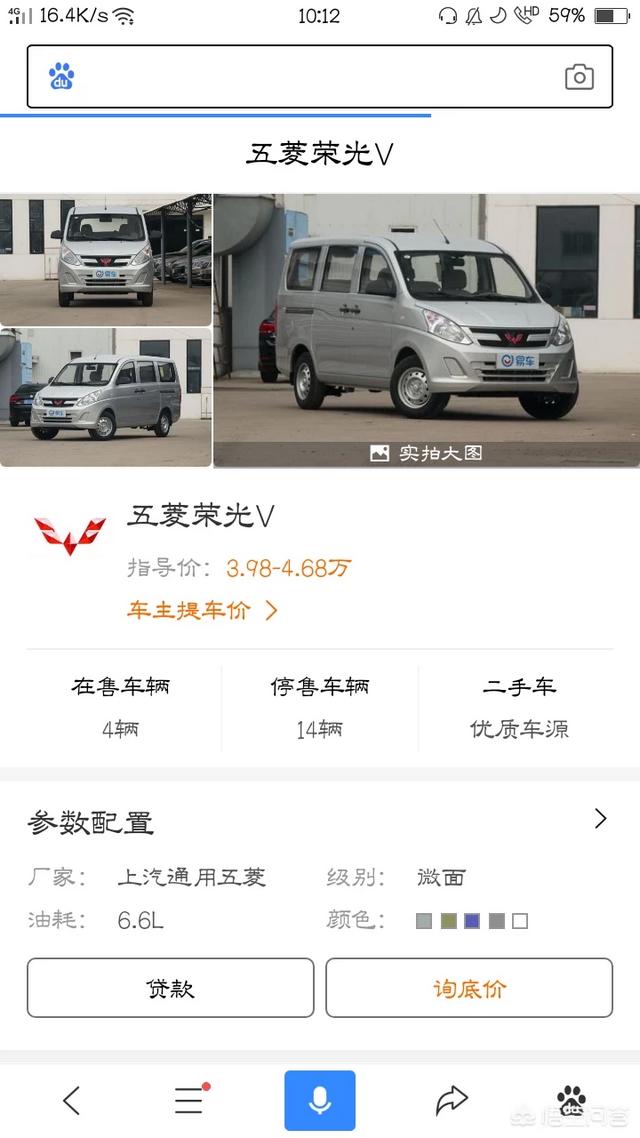Screen dimensions: 640x1138
Task: Go back to the previous page
Action: click(71, 1100)
